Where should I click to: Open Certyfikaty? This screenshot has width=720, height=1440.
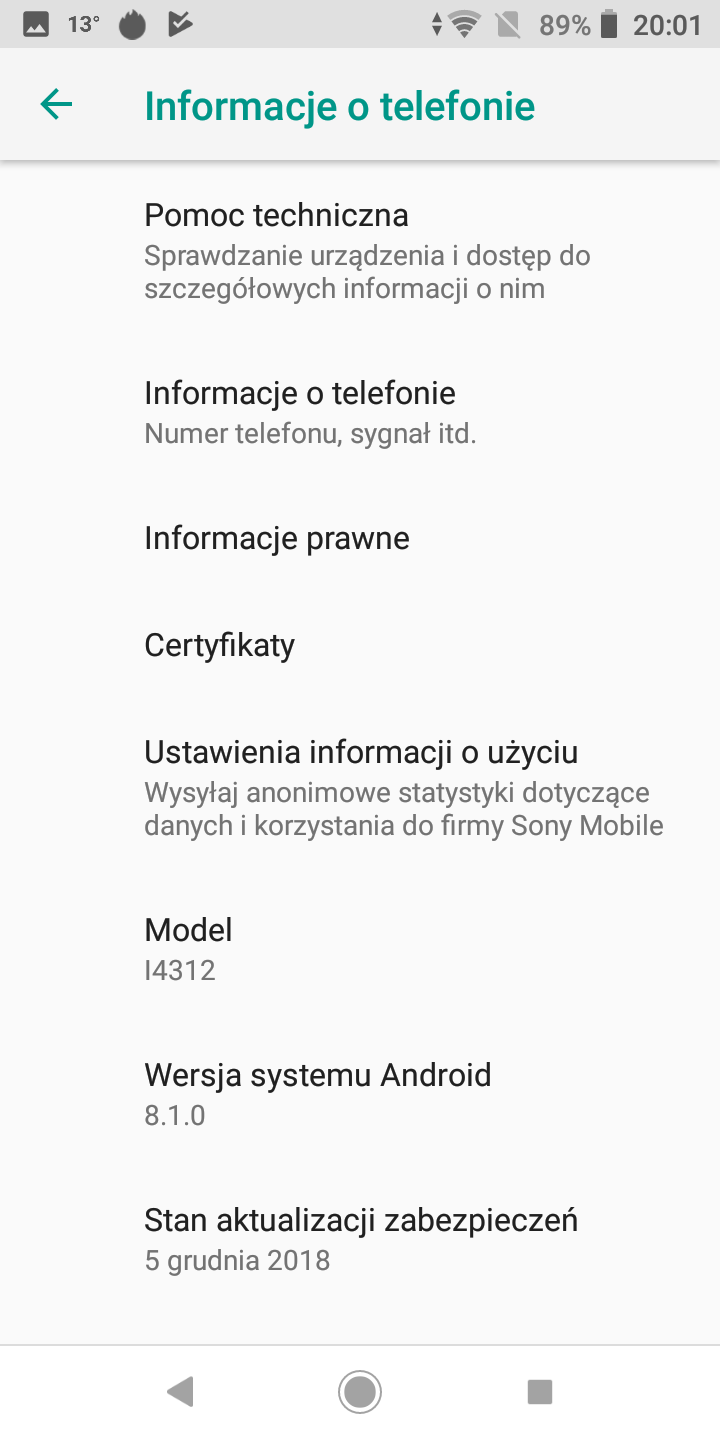pyautogui.click(x=360, y=645)
